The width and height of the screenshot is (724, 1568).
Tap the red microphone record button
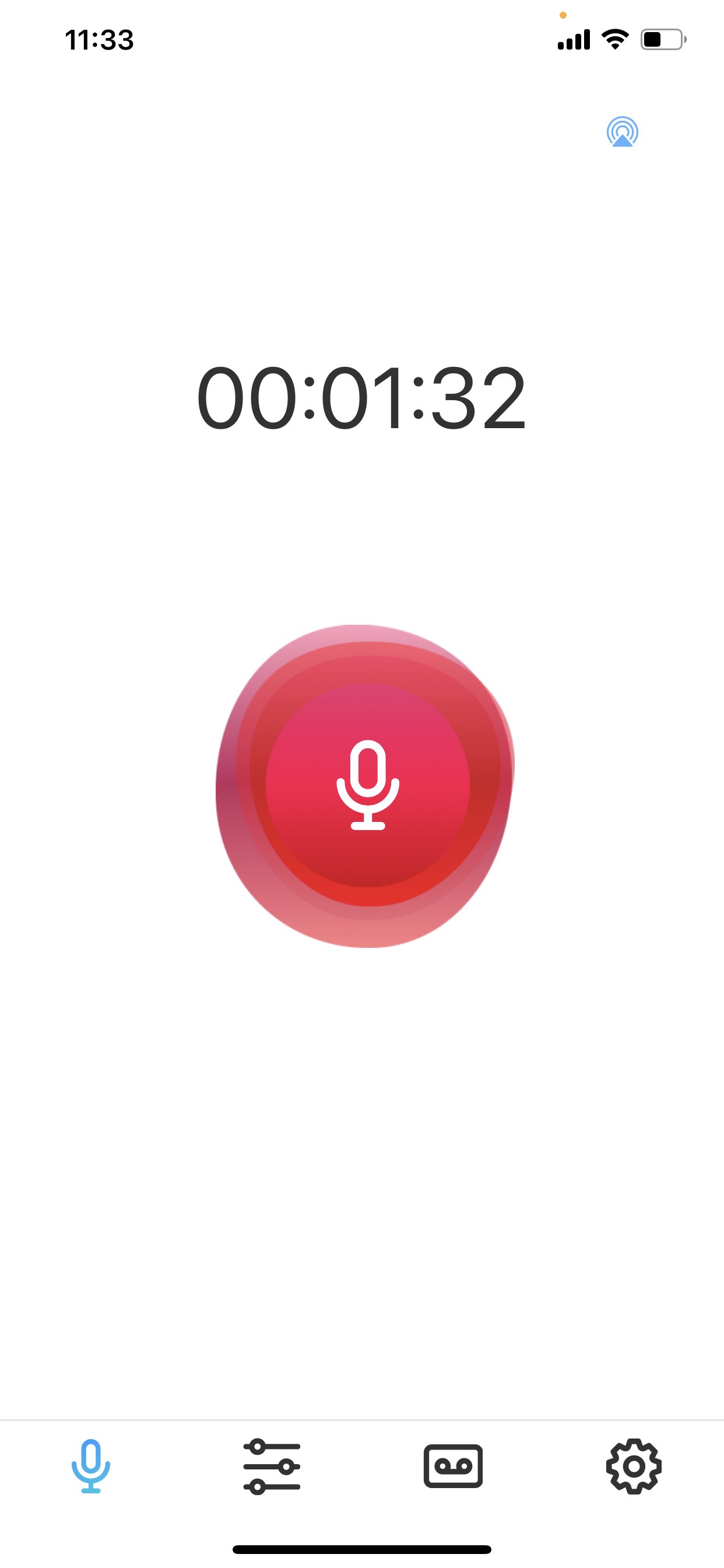point(367,785)
